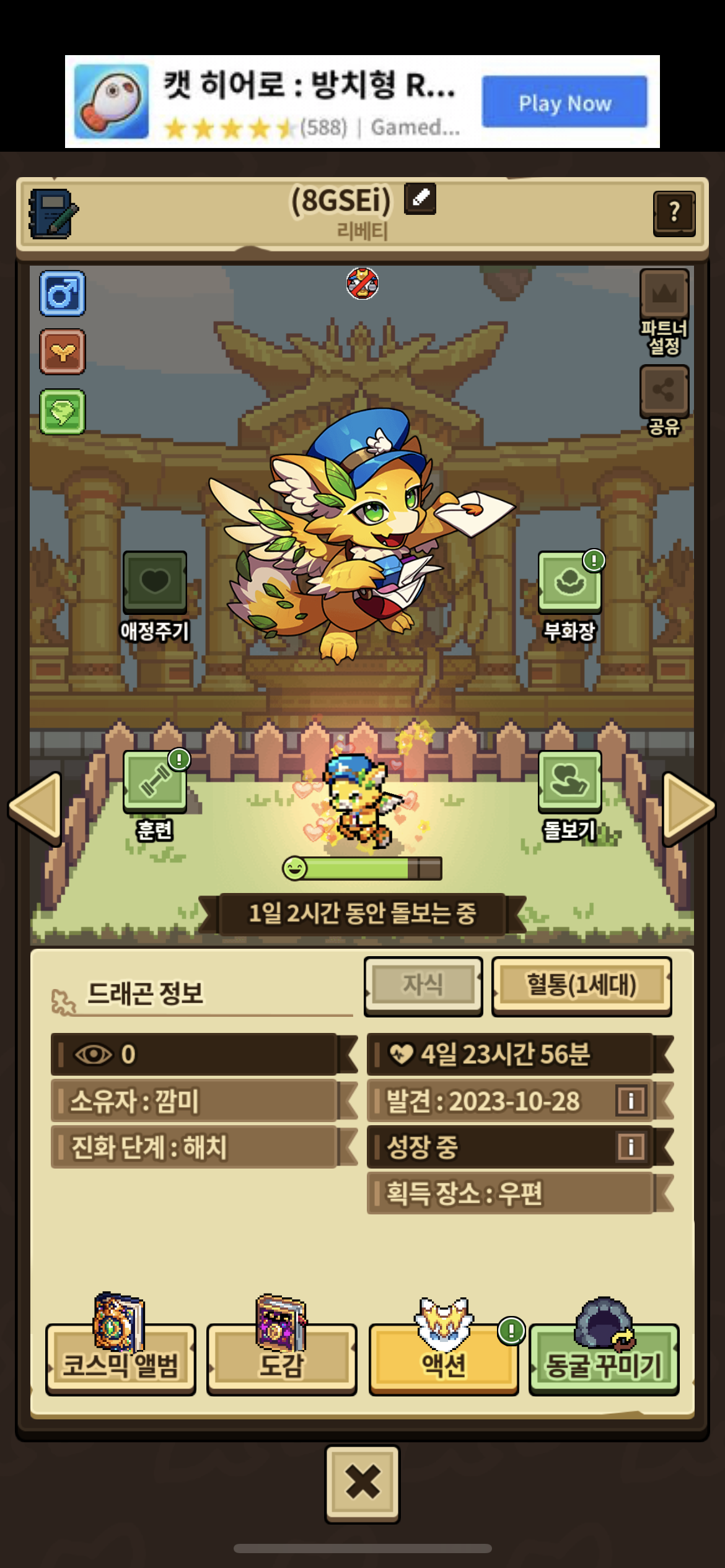The height and width of the screenshot is (1568, 725).
Task: Tap Play Now on the ad banner
Action: pyautogui.click(x=565, y=102)
